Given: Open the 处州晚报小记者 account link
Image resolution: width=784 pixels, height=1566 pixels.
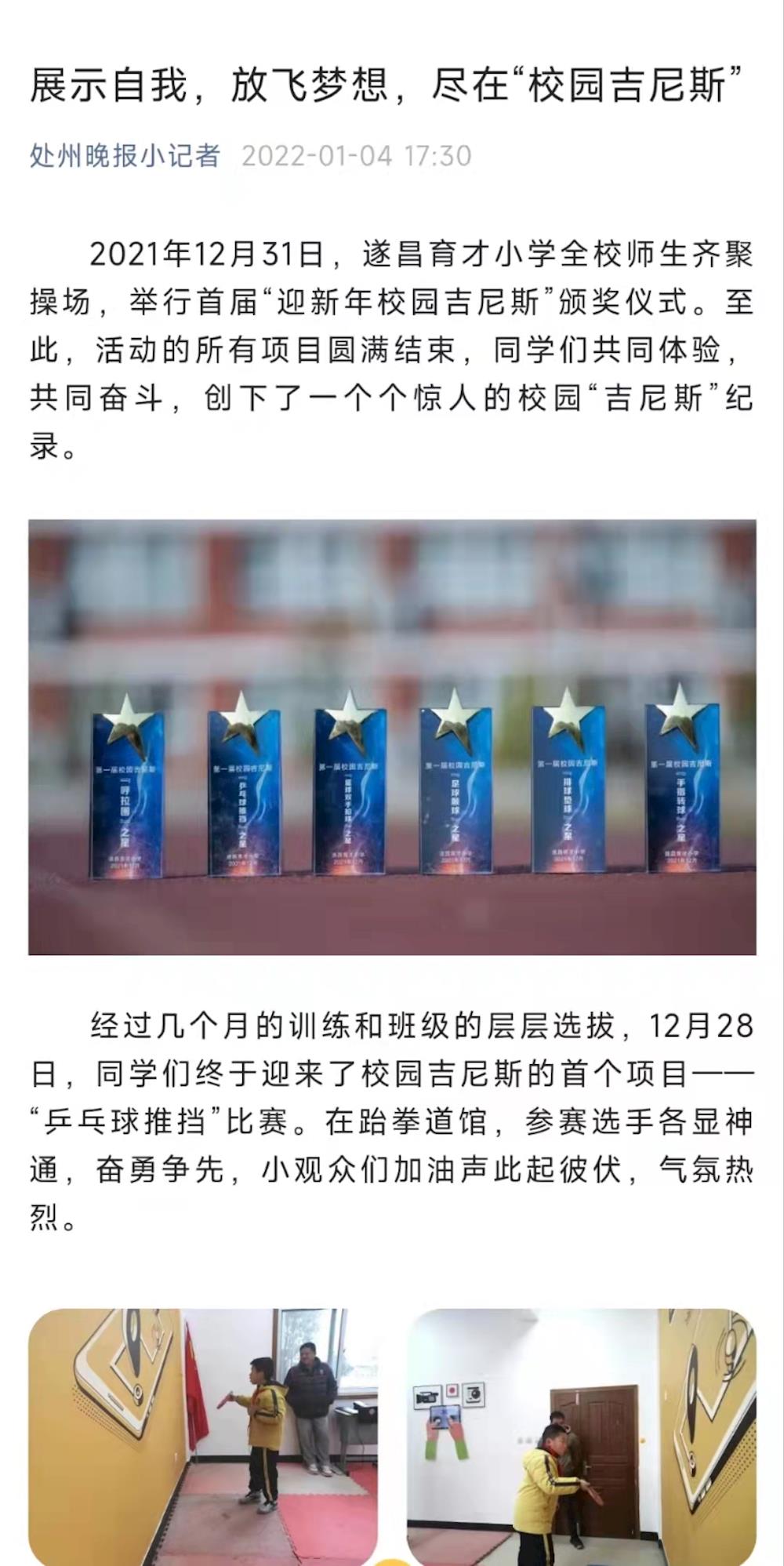Looking at the screenshot, I should [x=125, y=155].
